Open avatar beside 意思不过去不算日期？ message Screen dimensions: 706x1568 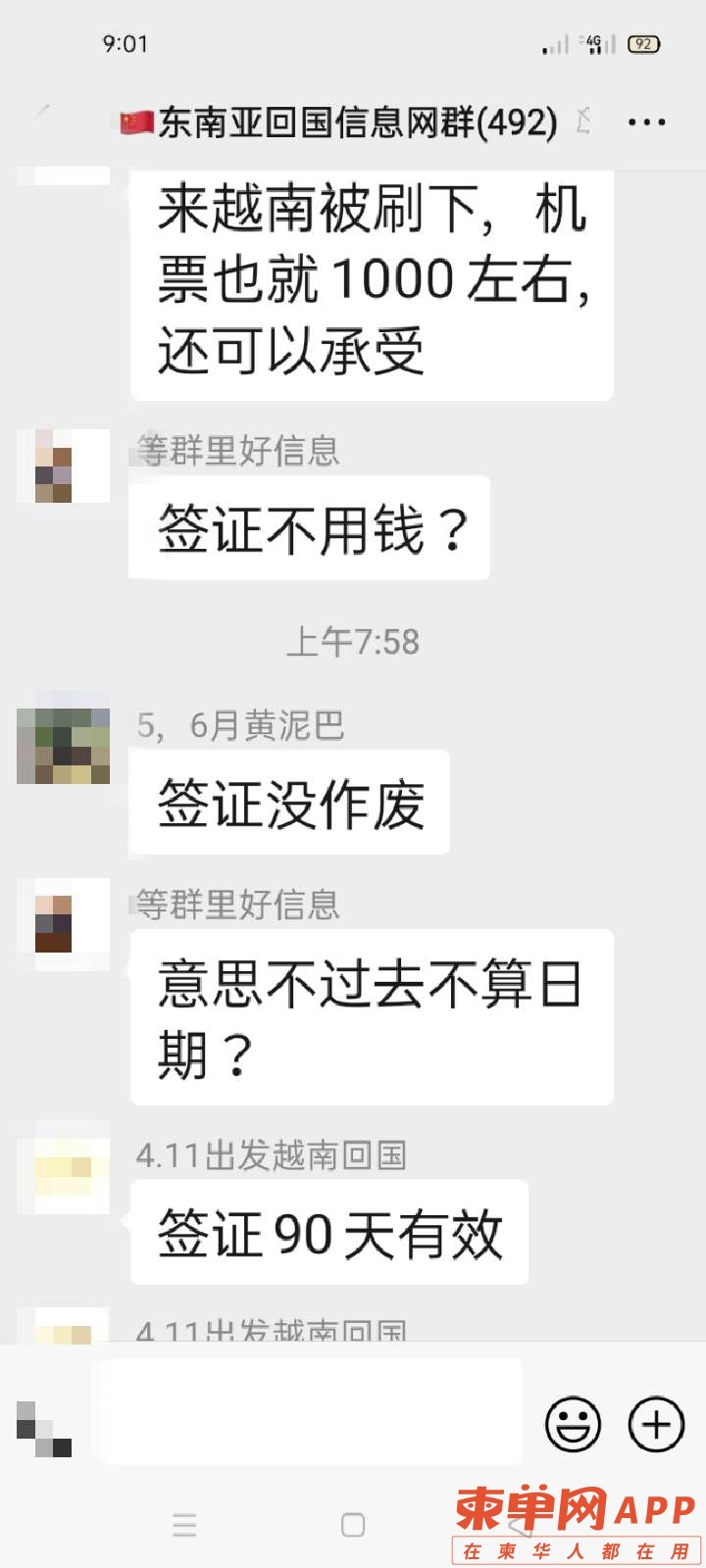pyautogui.click(x=63, y=923)
